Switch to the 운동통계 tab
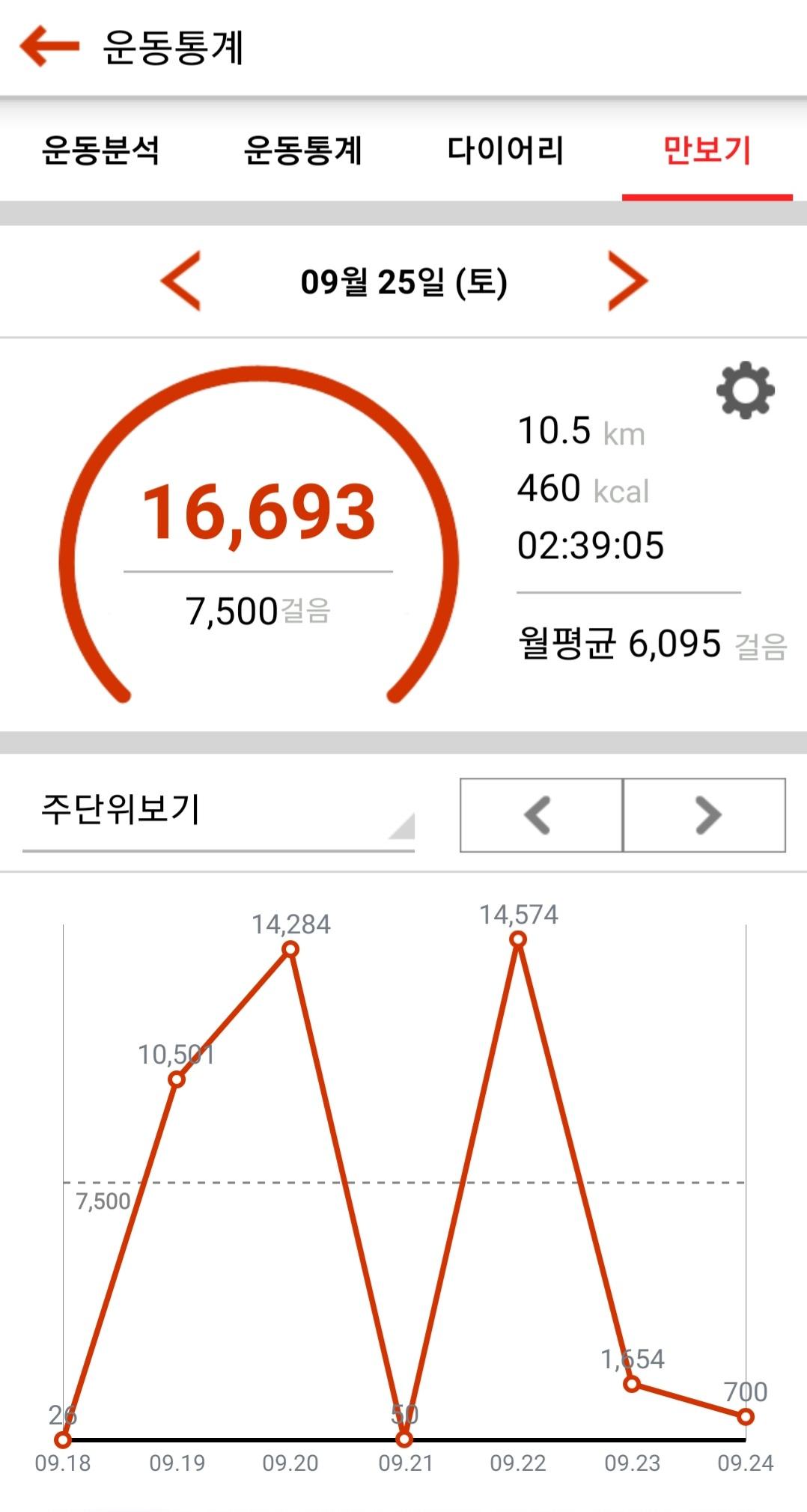 pyautogui.click(x=302, y=150)
